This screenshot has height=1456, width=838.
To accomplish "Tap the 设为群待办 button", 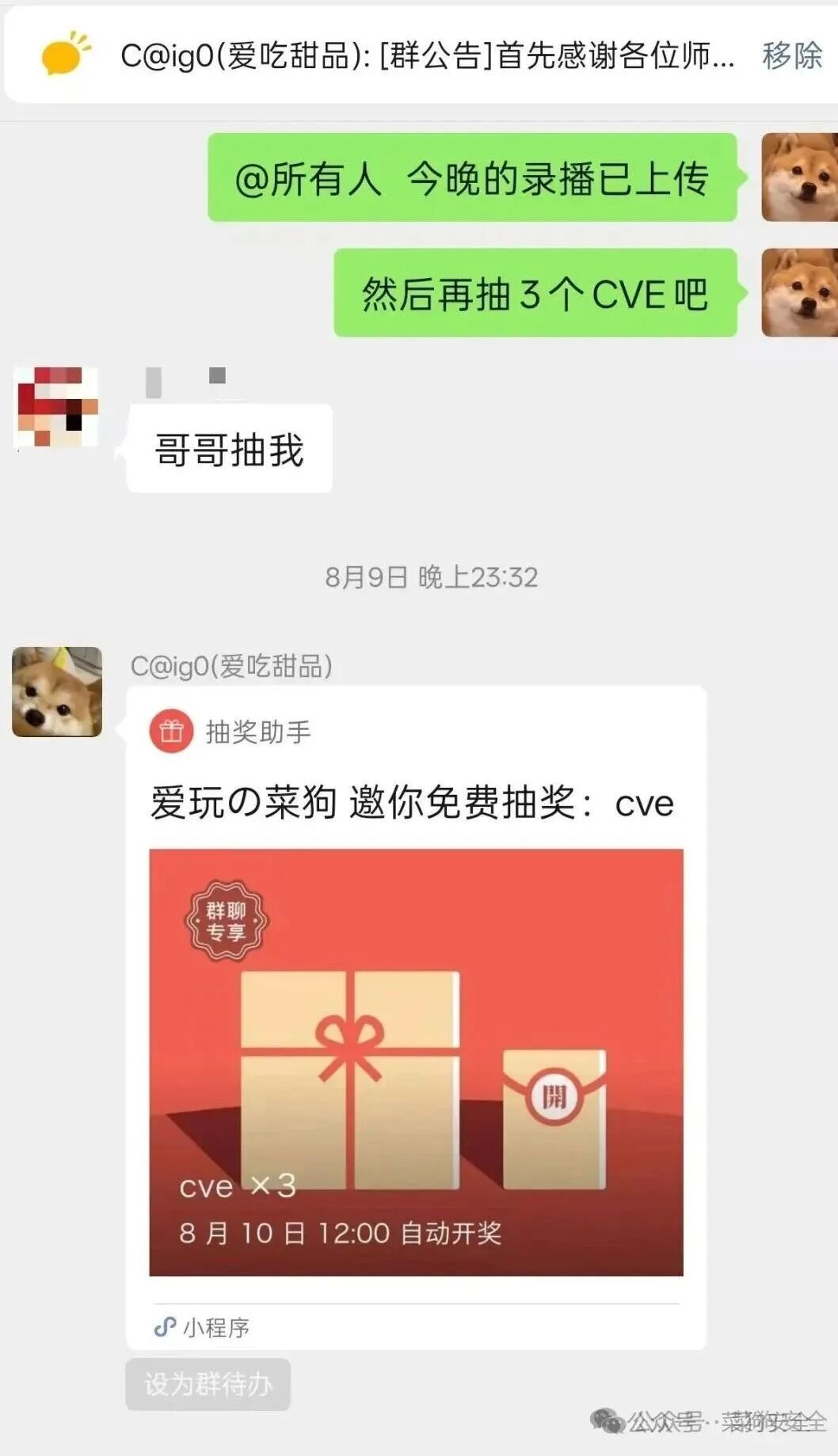I will pyautogui.click(x=208, y=1384).
